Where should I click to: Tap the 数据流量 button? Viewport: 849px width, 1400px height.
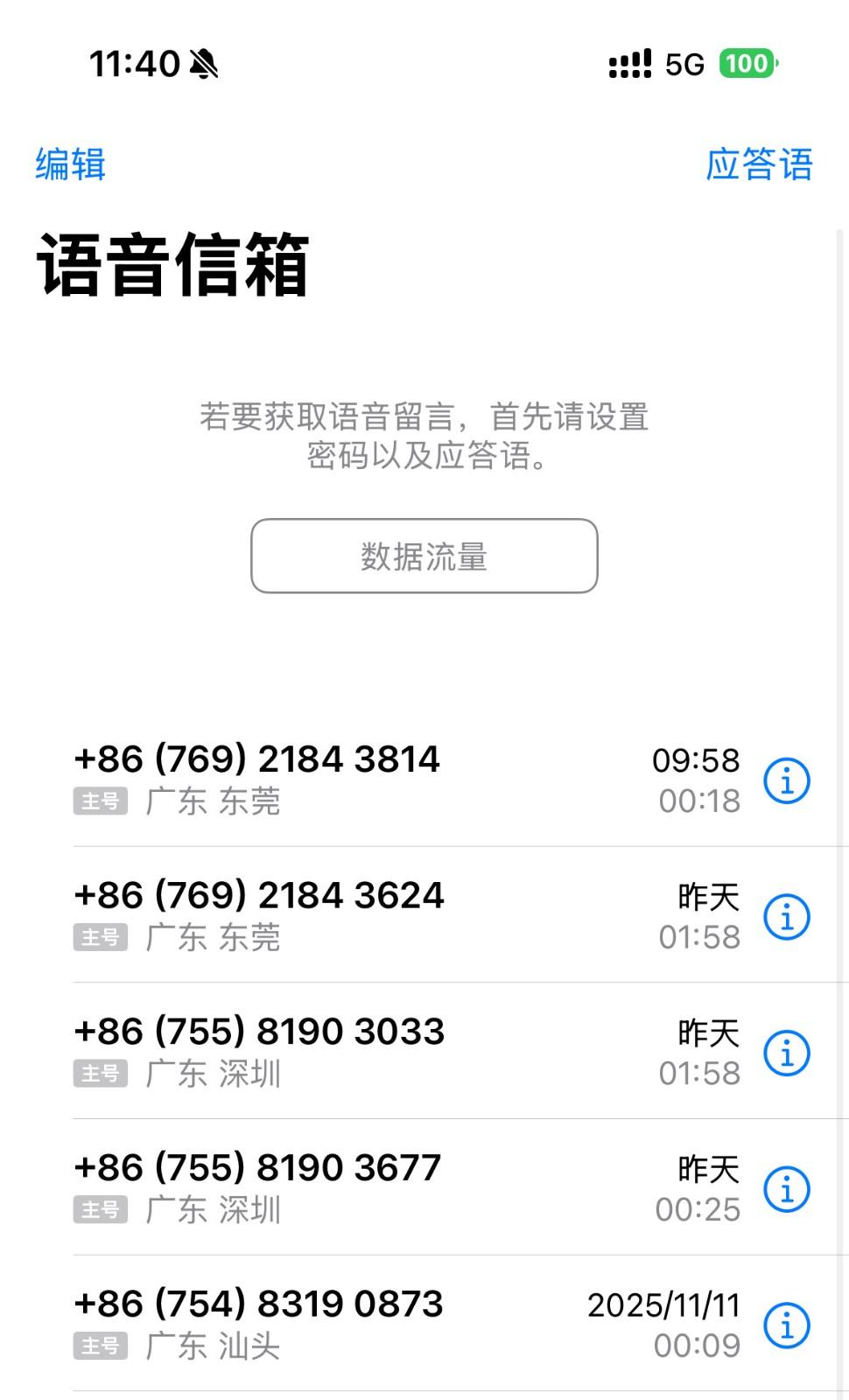424,556
